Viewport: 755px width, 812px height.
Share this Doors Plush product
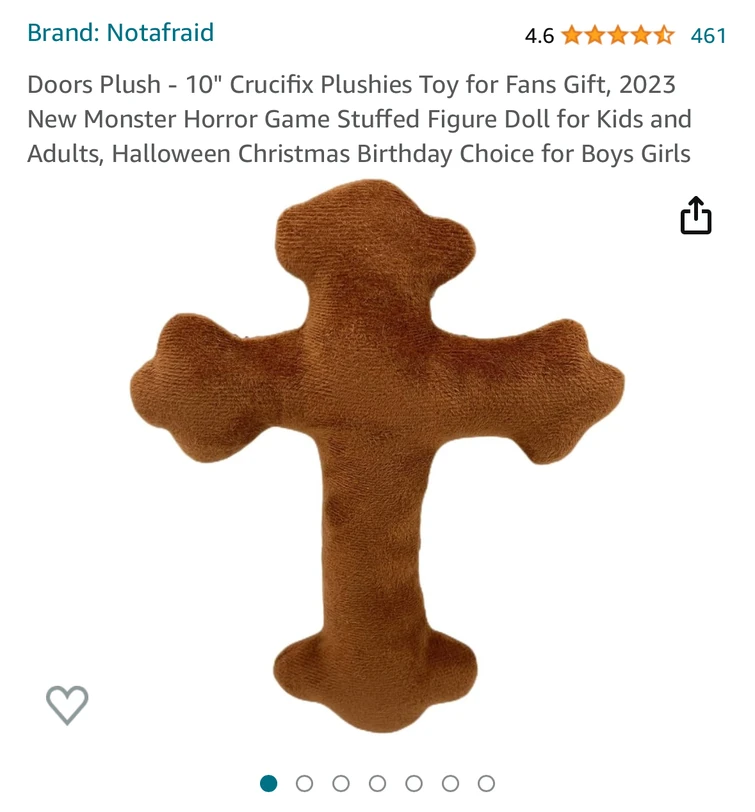(x=696, y=216)
